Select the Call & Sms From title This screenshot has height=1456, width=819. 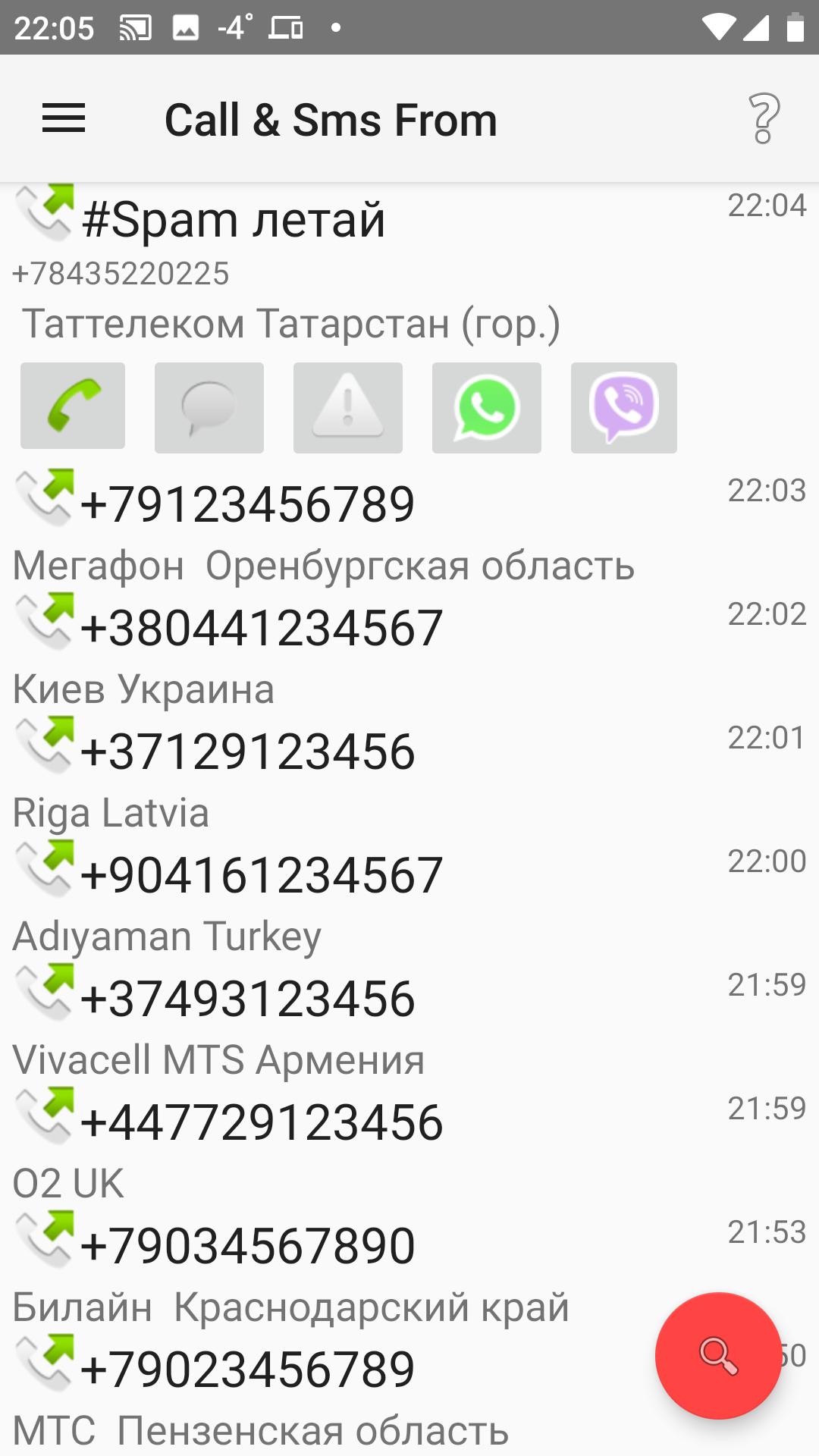click(x=331, y=119)
